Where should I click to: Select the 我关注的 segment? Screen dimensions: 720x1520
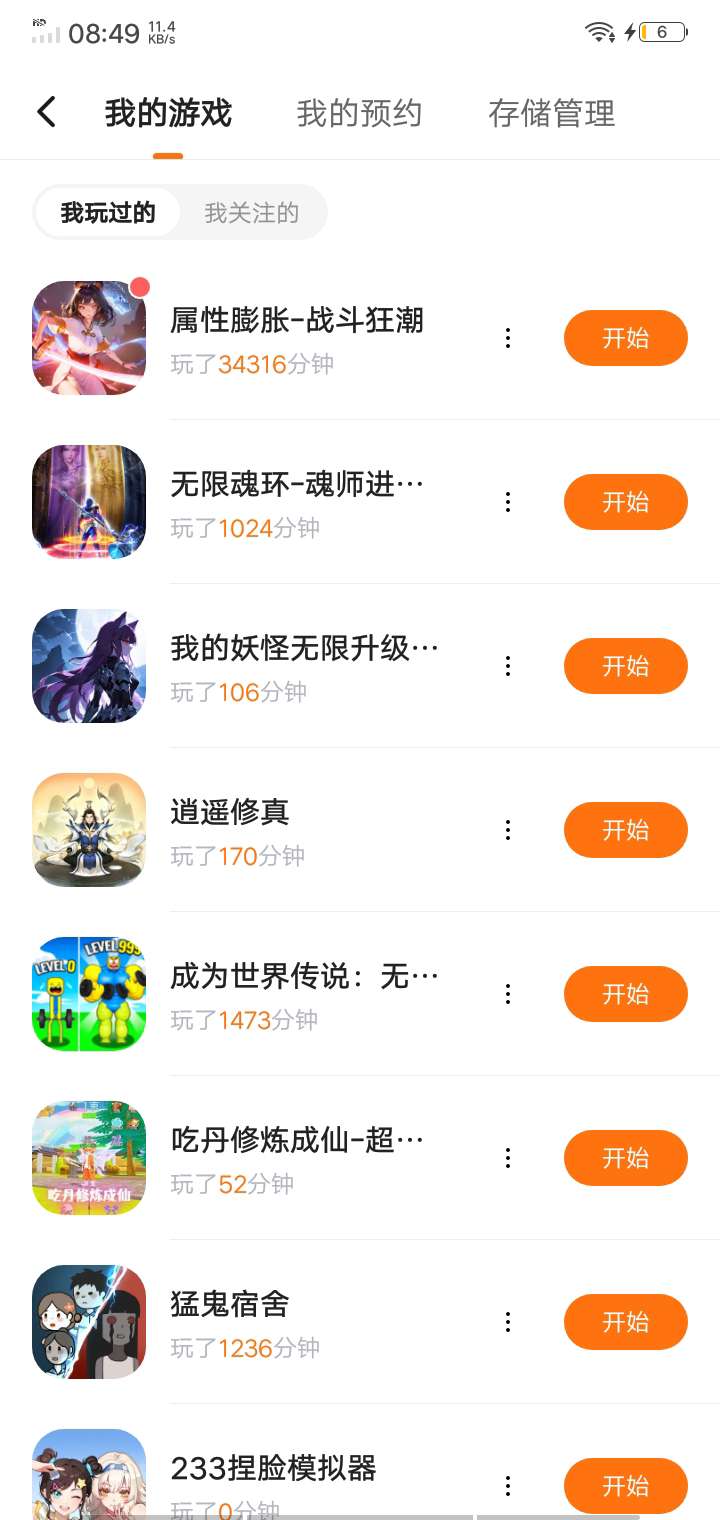[x=252, y=212]
